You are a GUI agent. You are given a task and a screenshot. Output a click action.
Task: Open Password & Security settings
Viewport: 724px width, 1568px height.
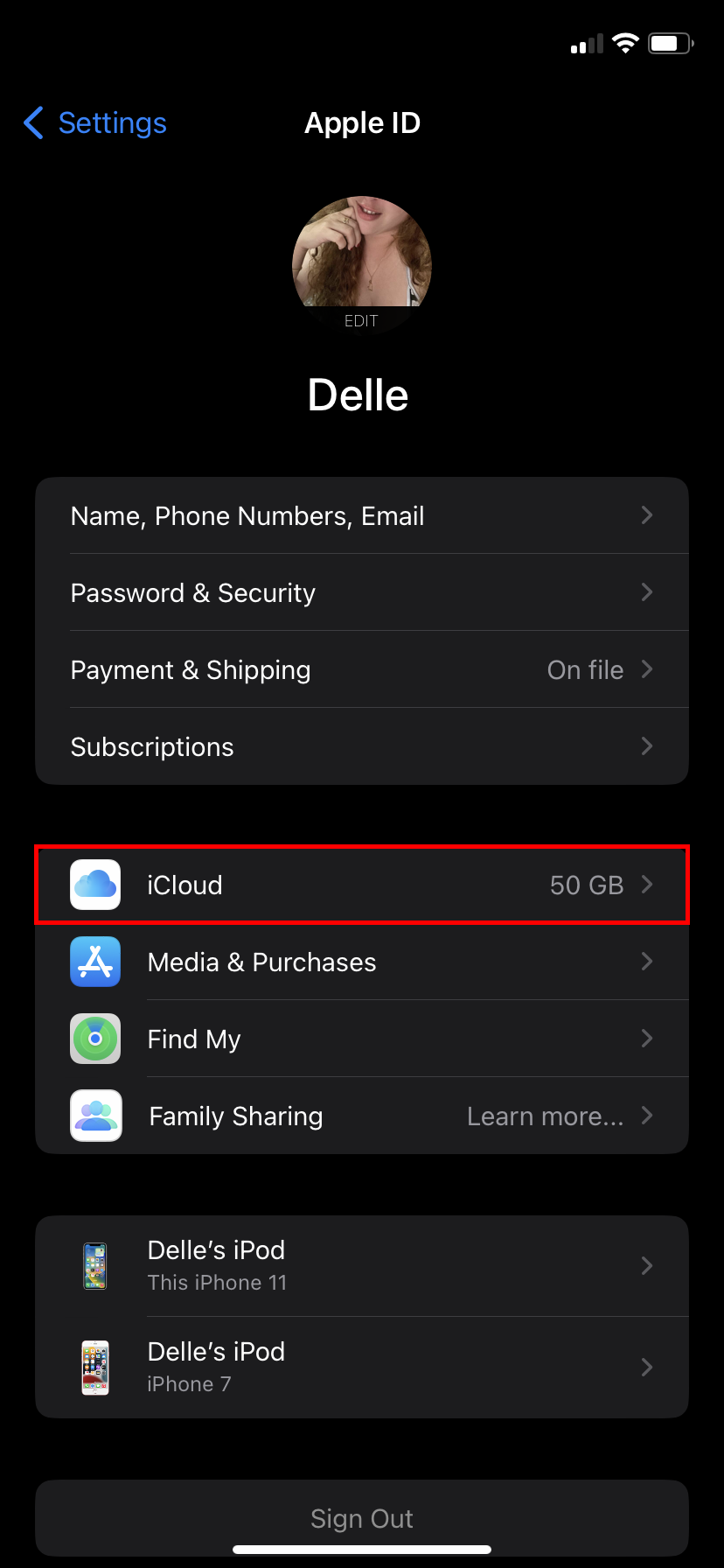[x=362, y=593]
